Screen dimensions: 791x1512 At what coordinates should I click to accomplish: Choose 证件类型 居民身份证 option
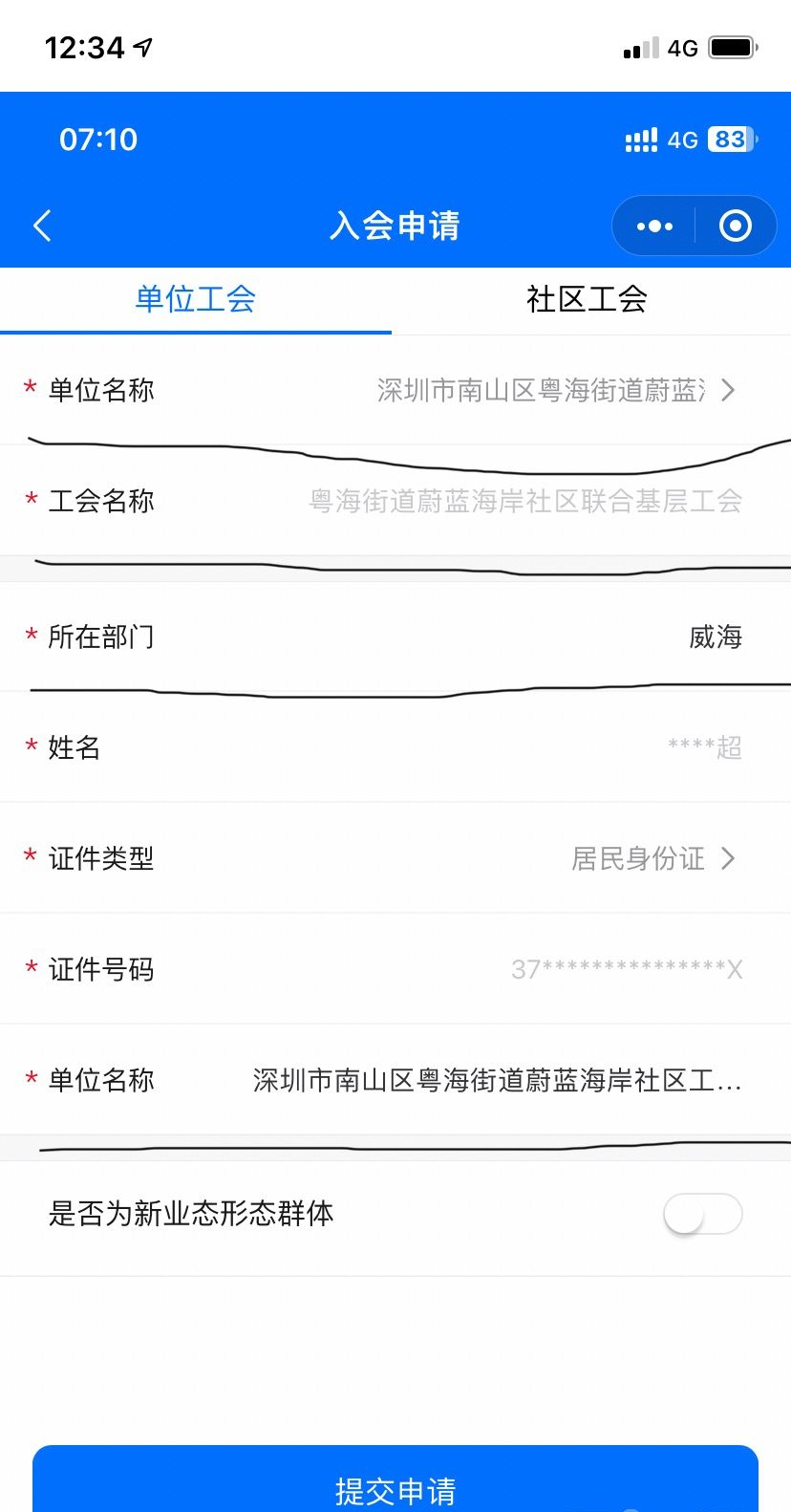[650, 858]
